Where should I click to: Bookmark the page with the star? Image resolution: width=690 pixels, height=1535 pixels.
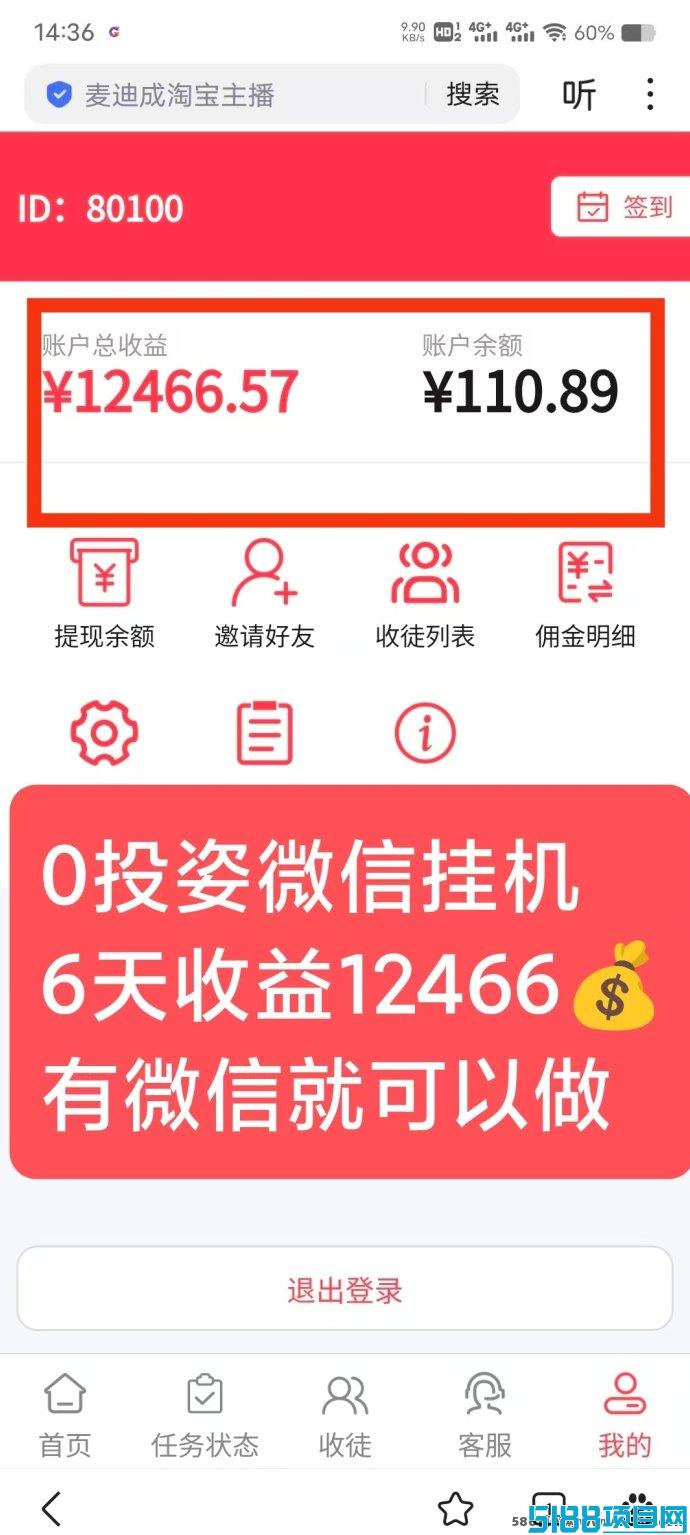(455, 1508)
